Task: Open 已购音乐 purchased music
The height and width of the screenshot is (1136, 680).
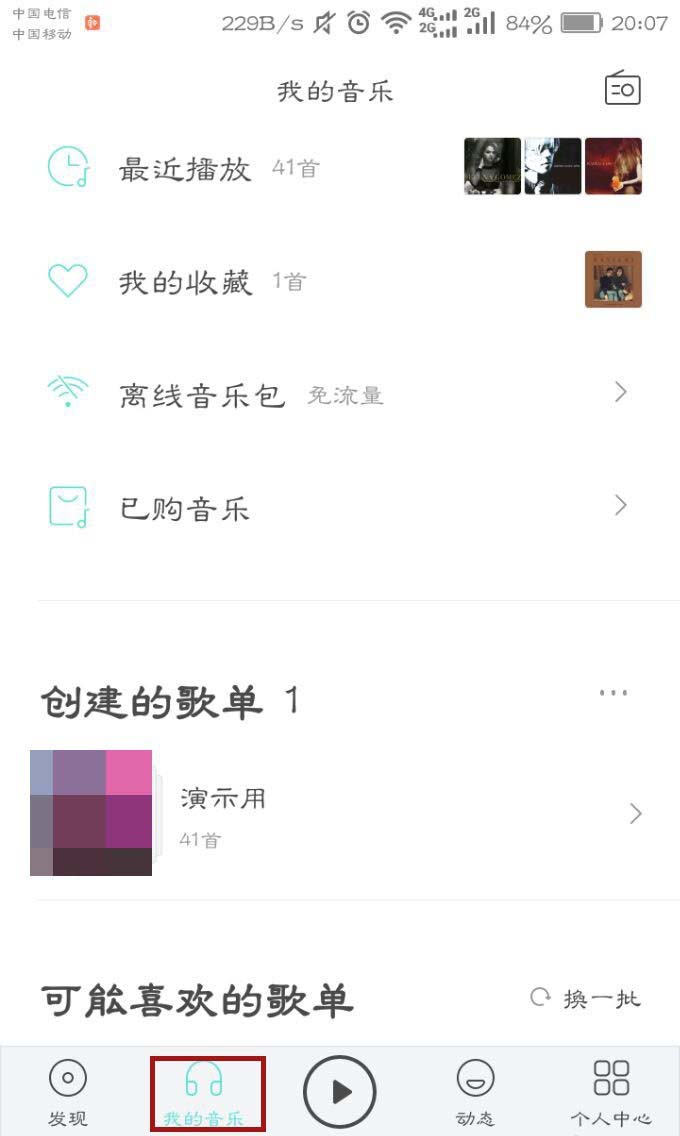Action: pos(185,509)
